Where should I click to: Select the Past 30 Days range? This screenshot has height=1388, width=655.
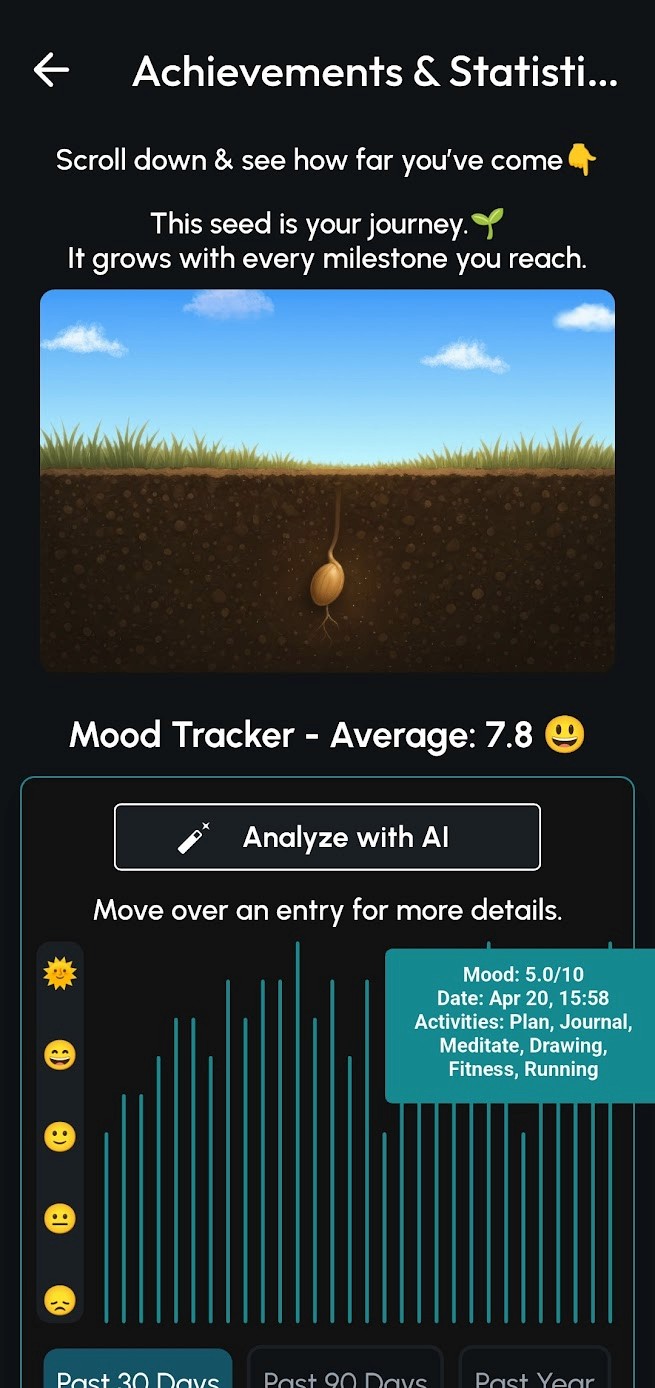tap(138, 1368)
